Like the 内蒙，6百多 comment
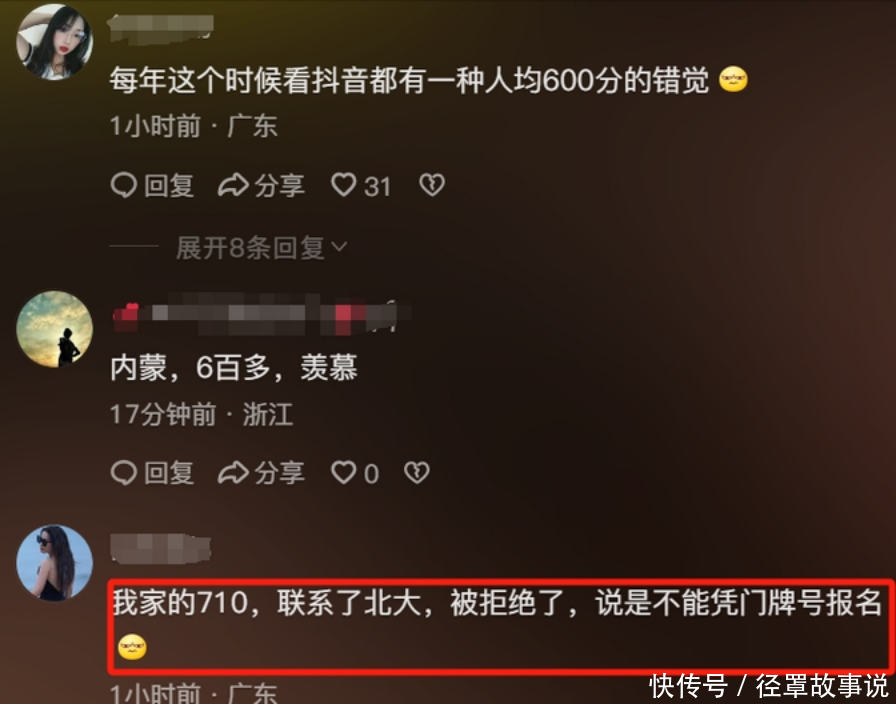This screenshot has width=896, height=704. [345, 472]
